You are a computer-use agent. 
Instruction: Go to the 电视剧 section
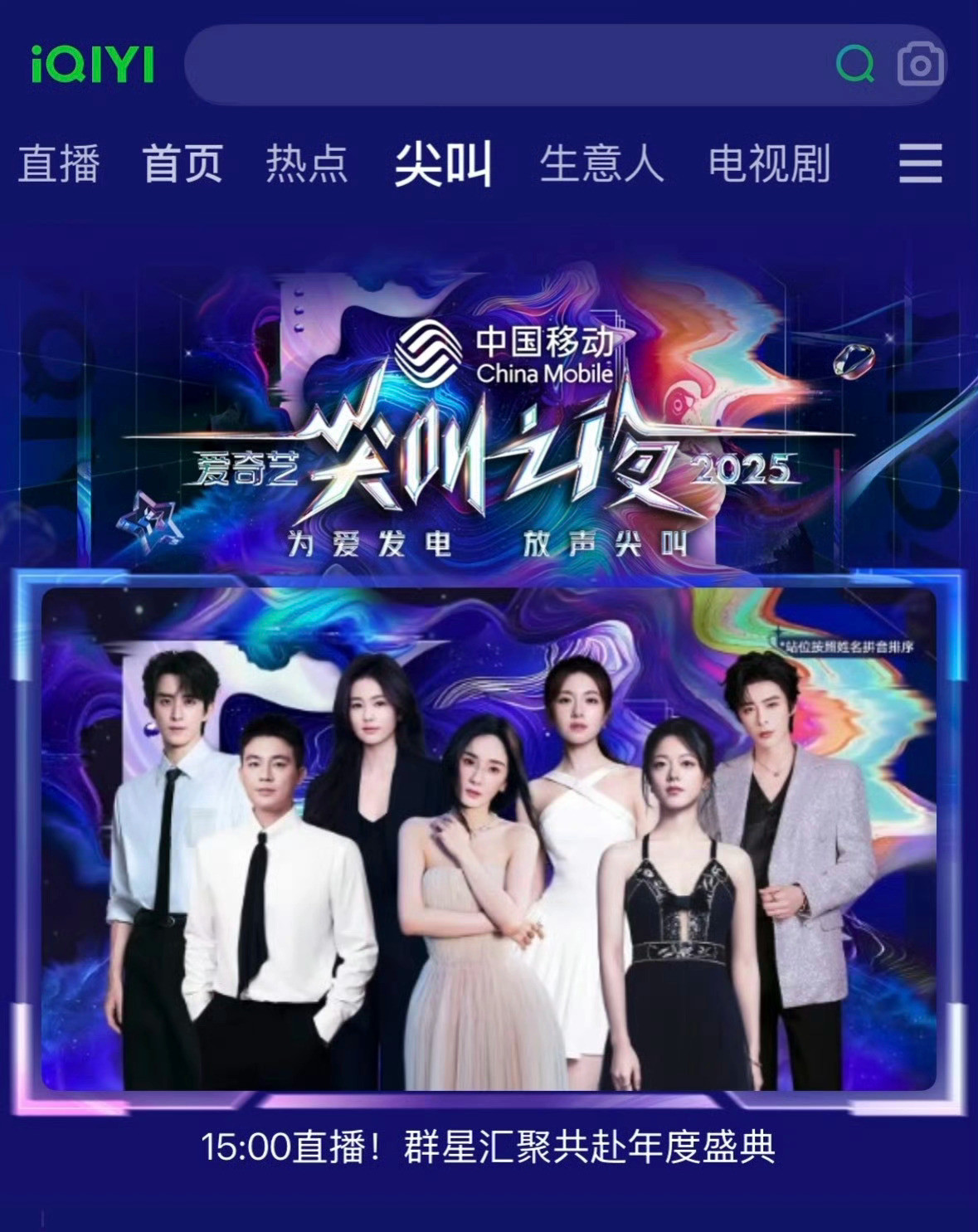pyautogui.click(x=767, y=164)
